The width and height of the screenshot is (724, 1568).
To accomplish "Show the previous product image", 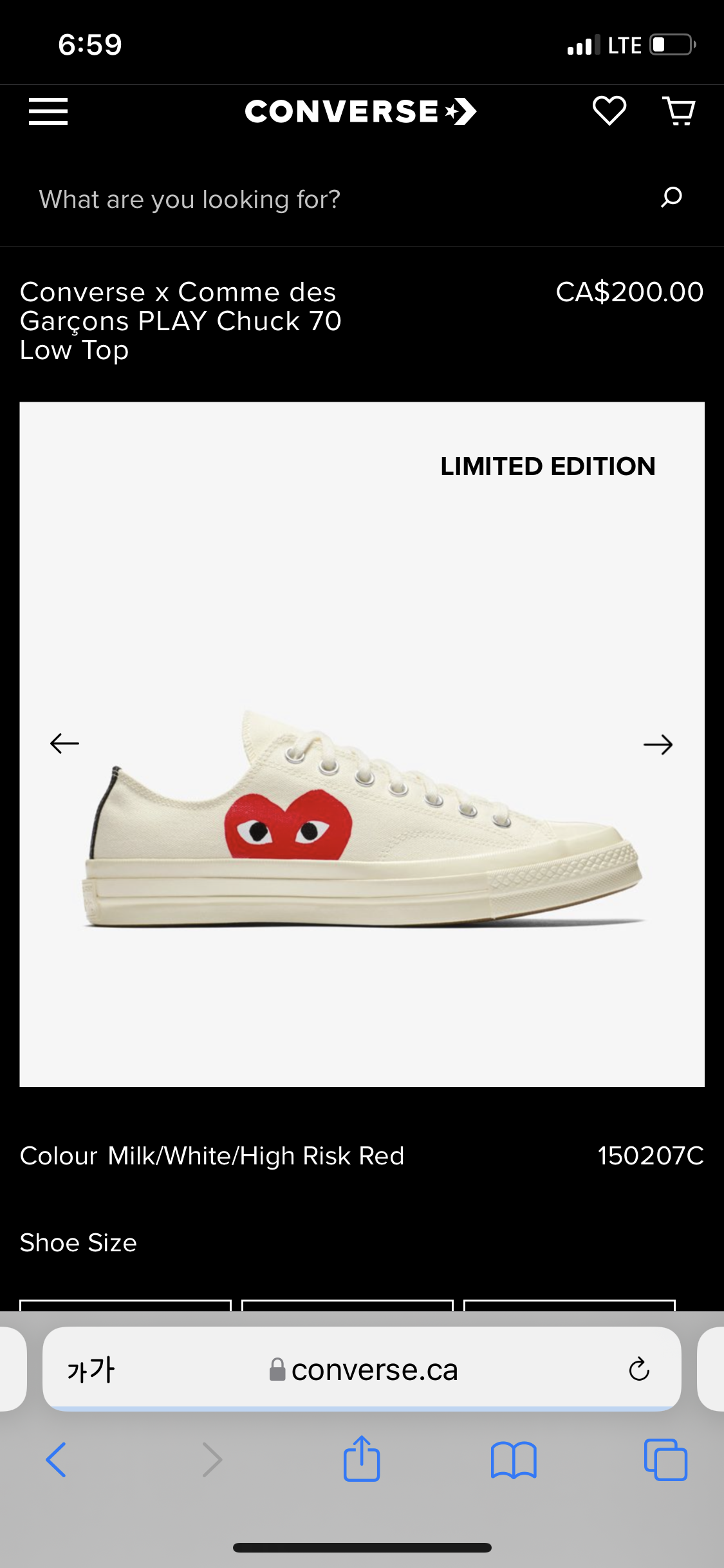I will tap(64, 743).
